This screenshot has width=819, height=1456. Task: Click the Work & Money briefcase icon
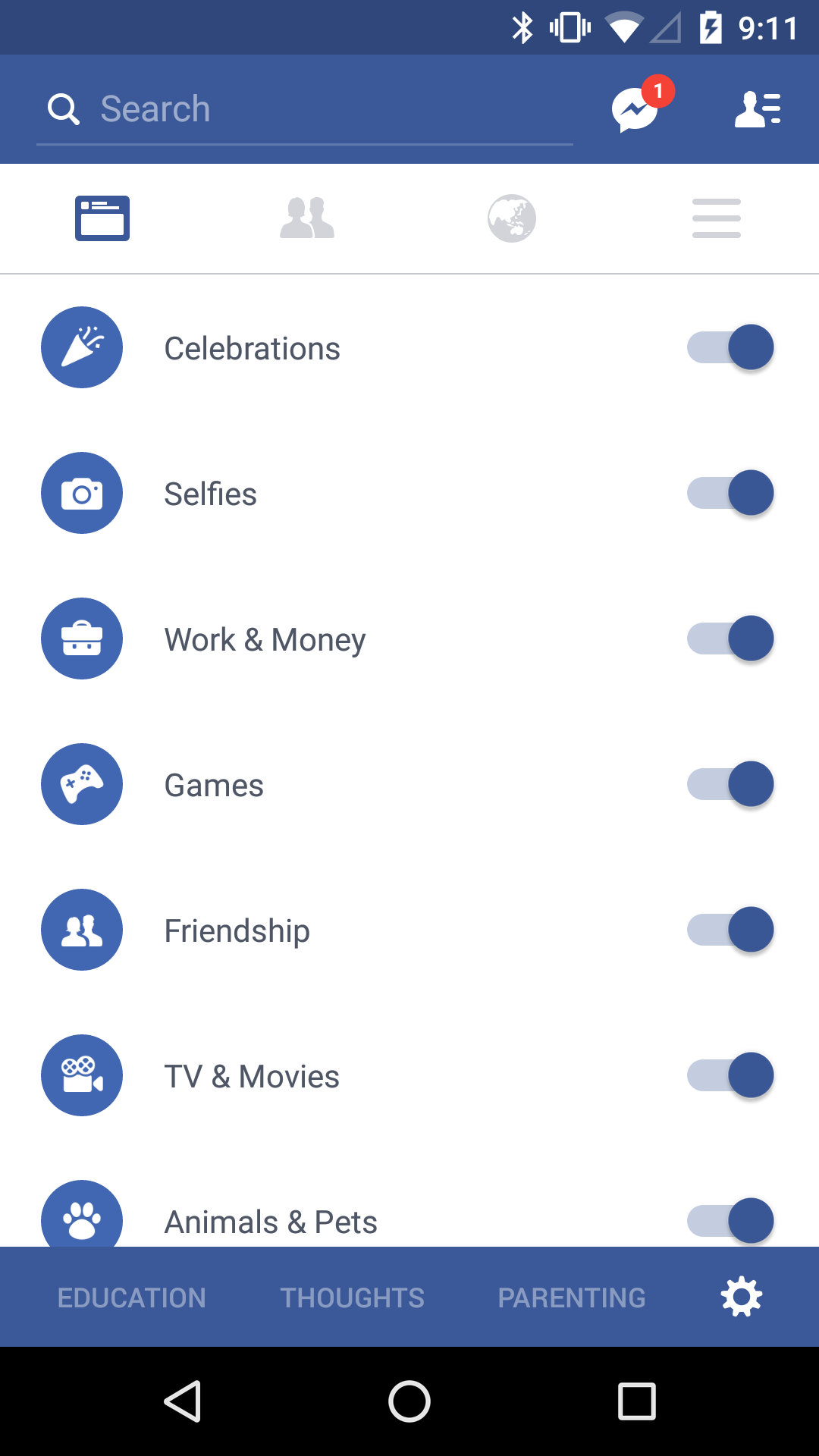point(82,639)
